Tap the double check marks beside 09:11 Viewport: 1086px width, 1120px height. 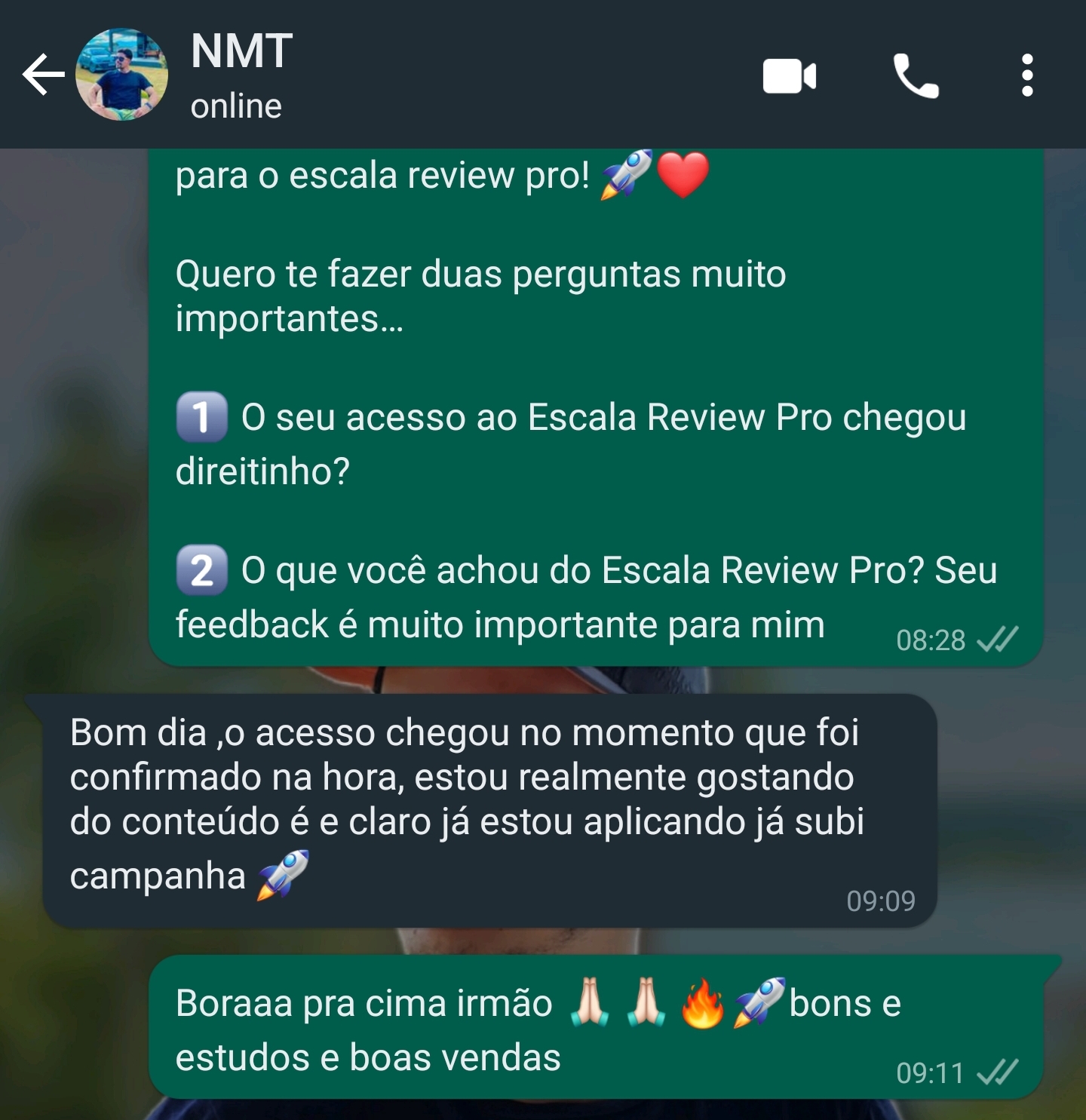997,1072
